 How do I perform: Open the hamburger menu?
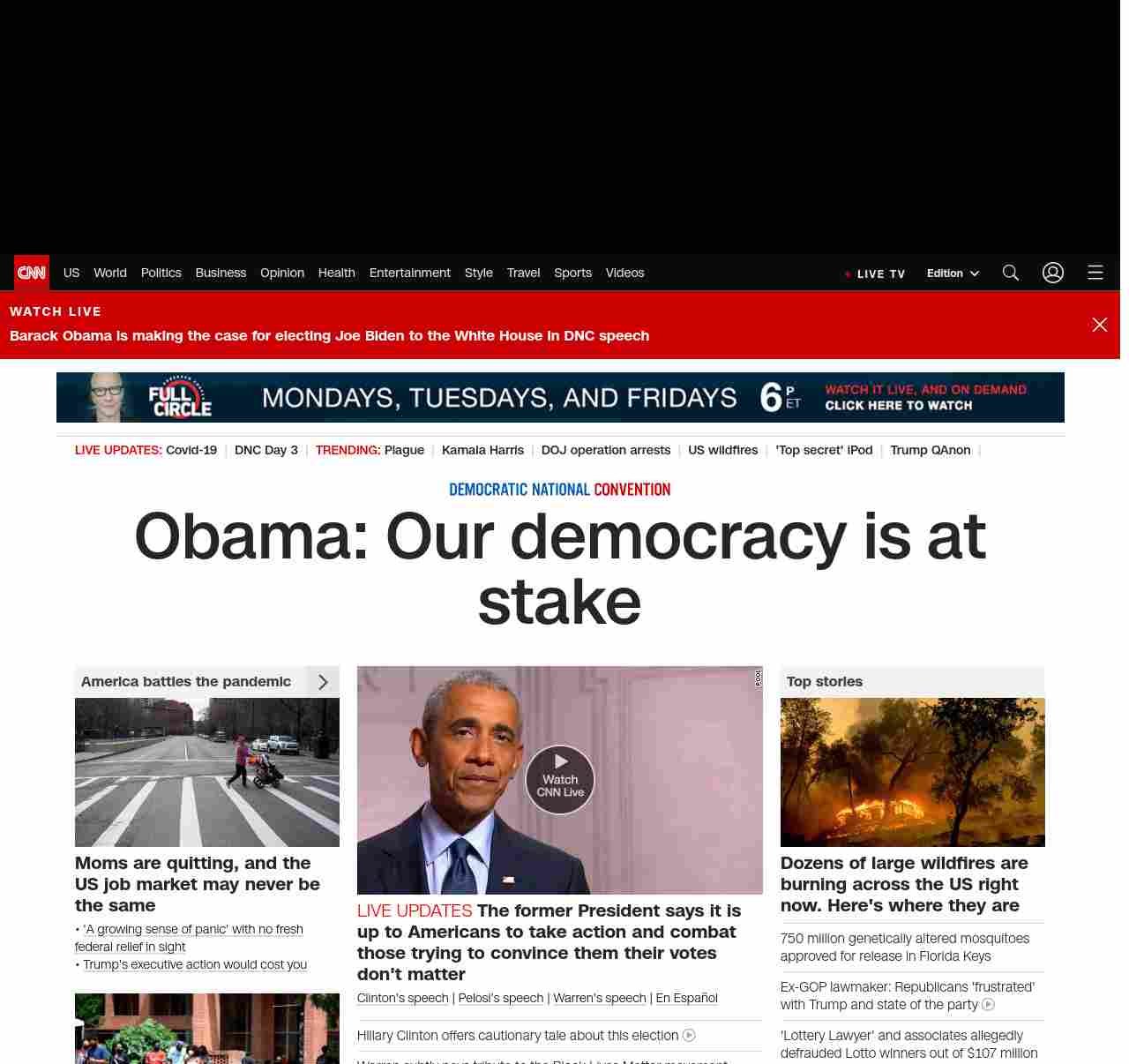pos(1095,273)
